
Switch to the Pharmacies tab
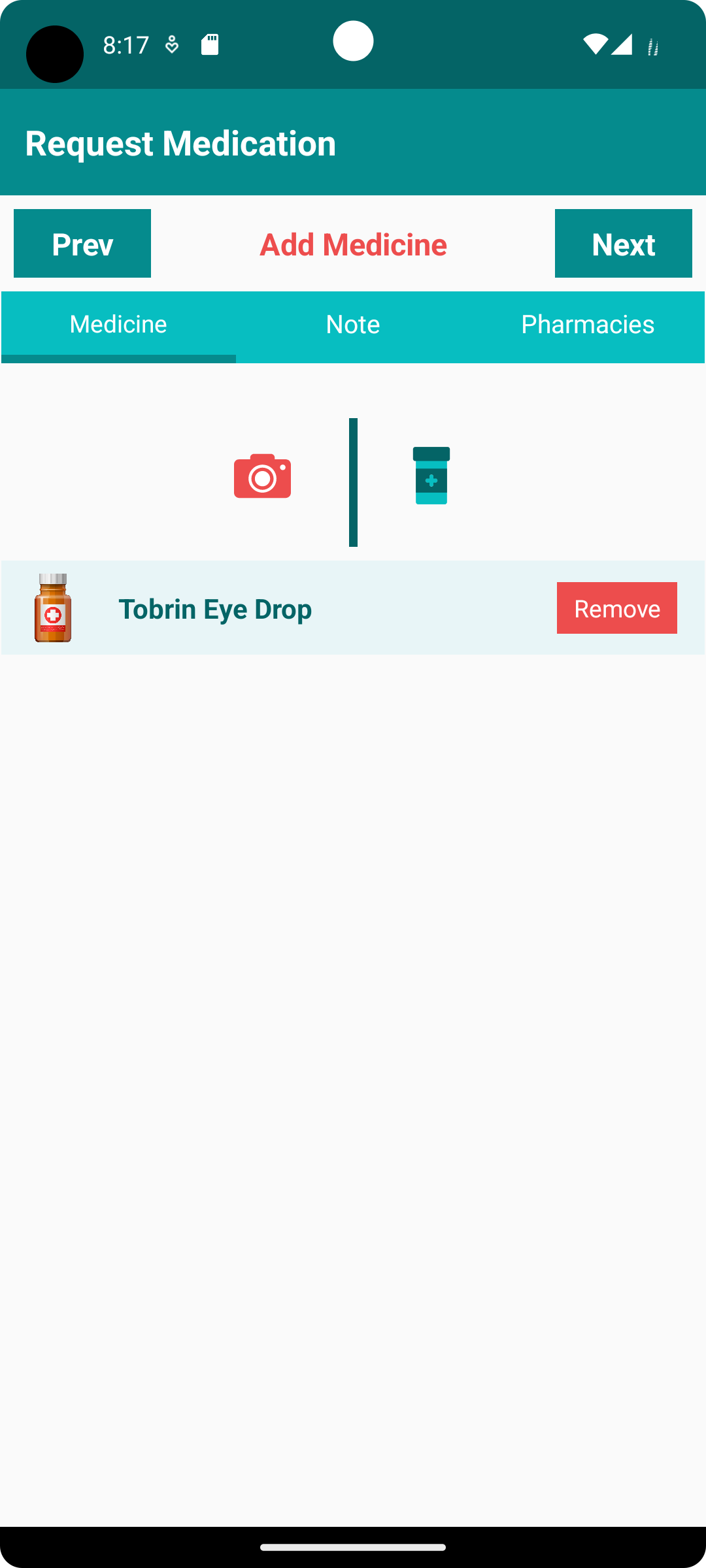[587, 325]
